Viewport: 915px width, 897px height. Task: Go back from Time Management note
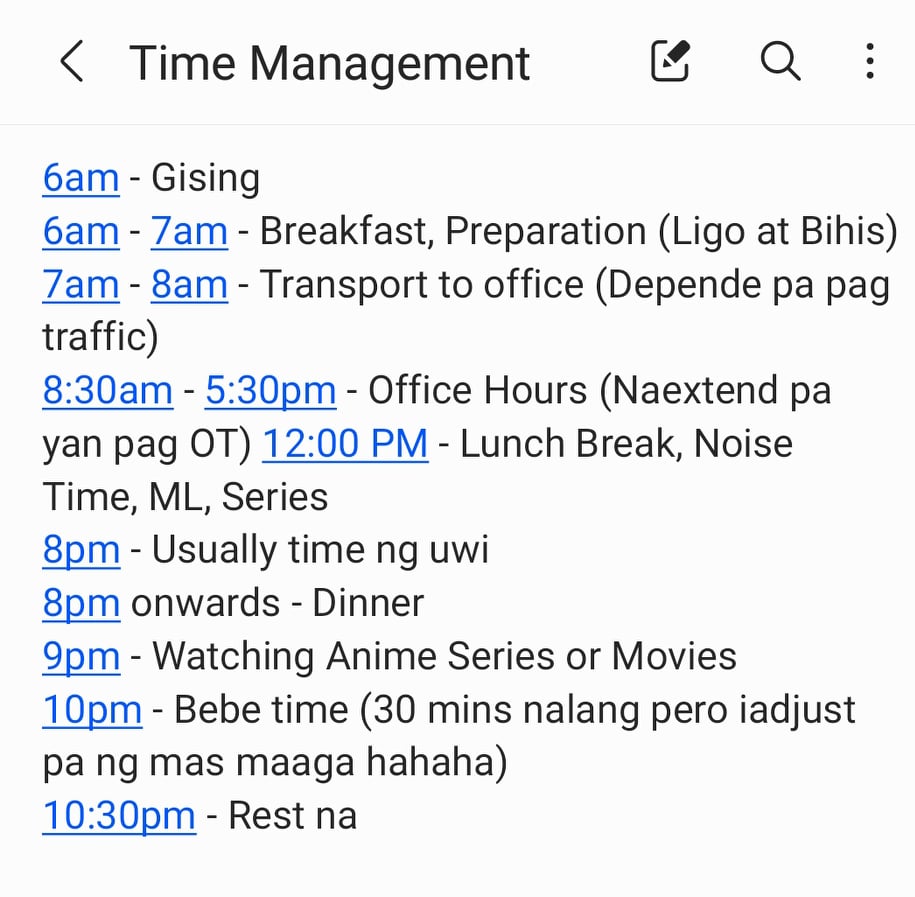pos(72,61)
